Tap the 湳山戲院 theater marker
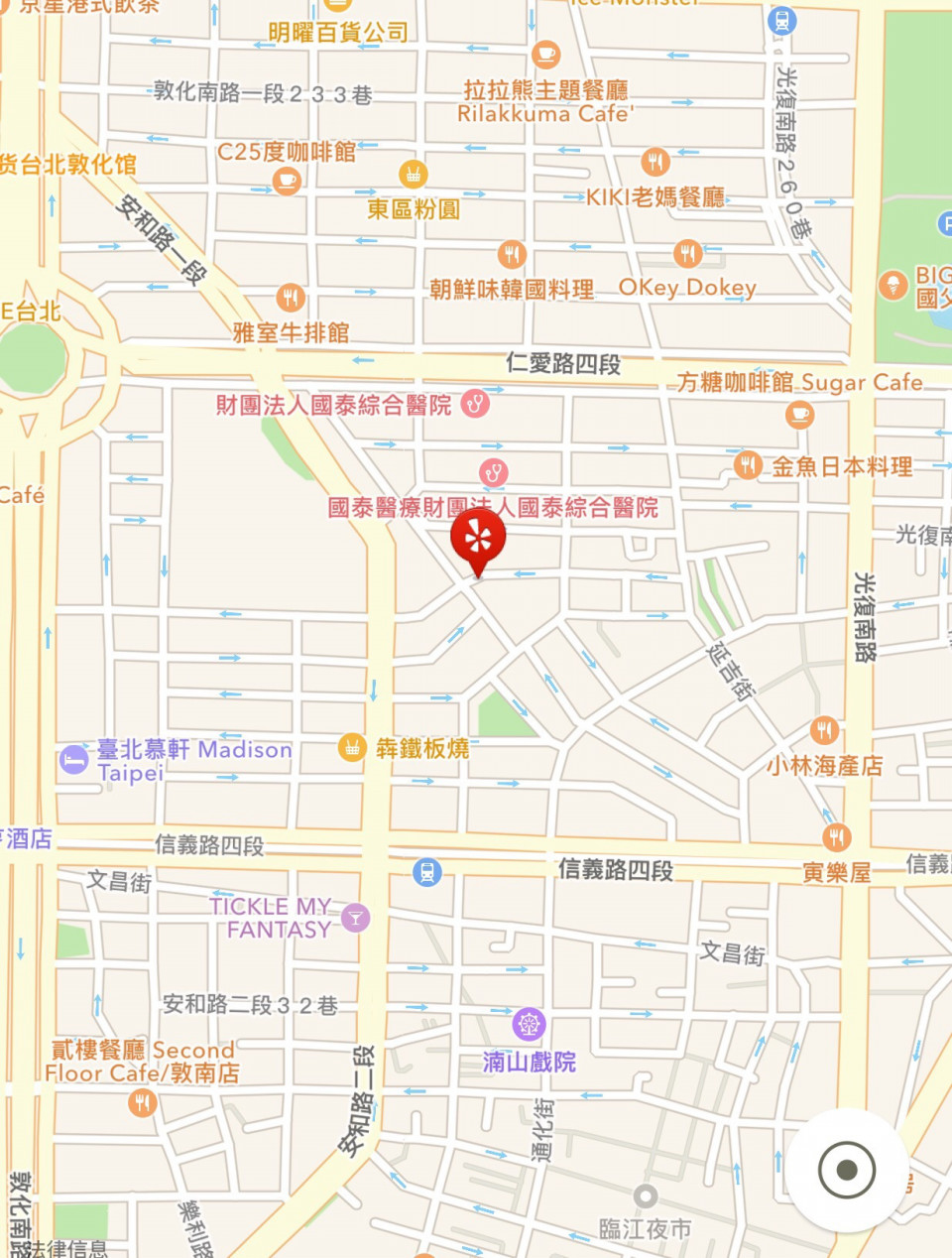The image size is (952, 1258). (529, 1024)
